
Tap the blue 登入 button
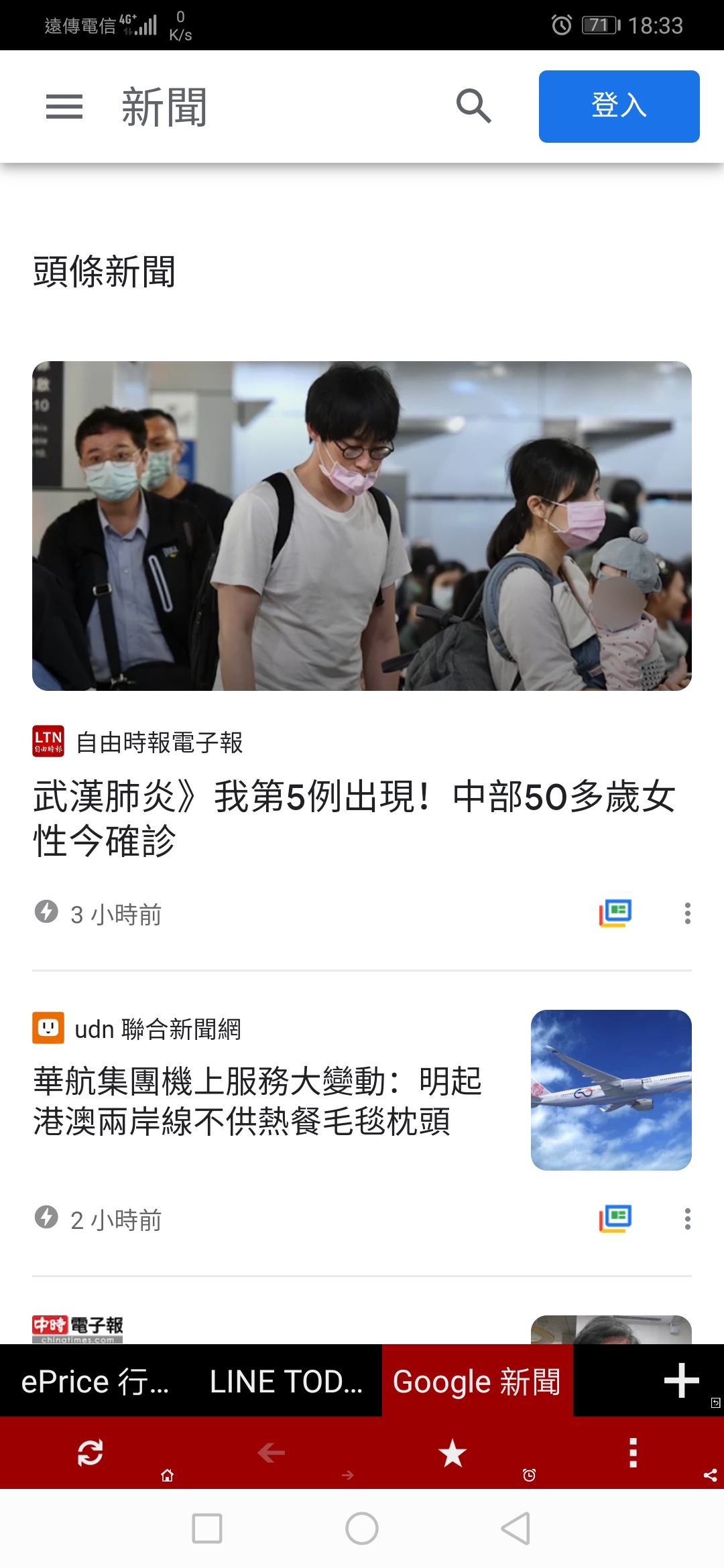[619, 107]
